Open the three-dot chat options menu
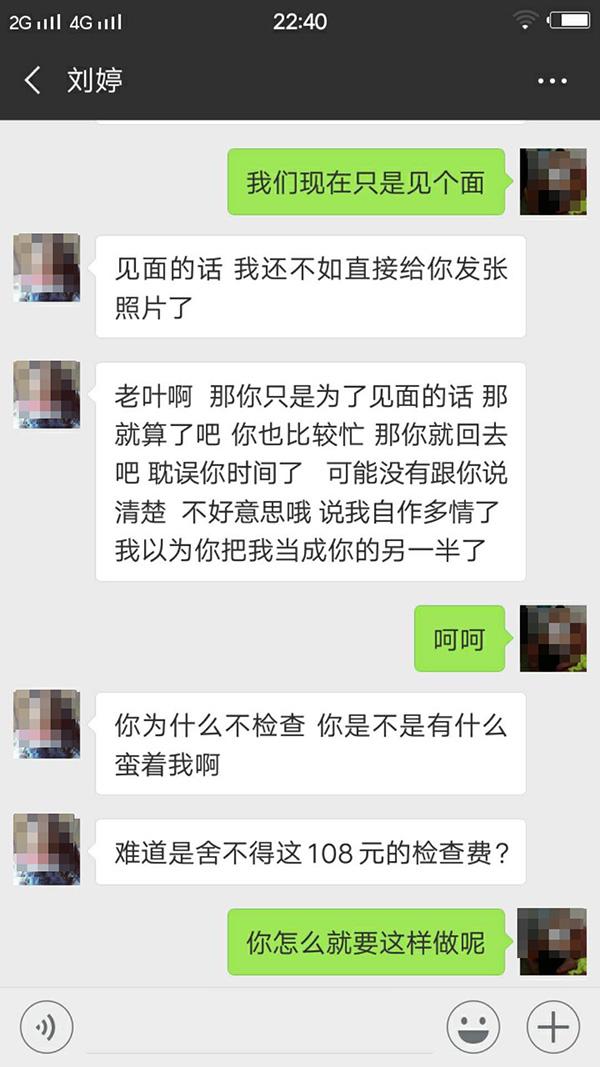The height and width of the screenshot is (1067, 600). pyautogui.click(x=552, y=81)
